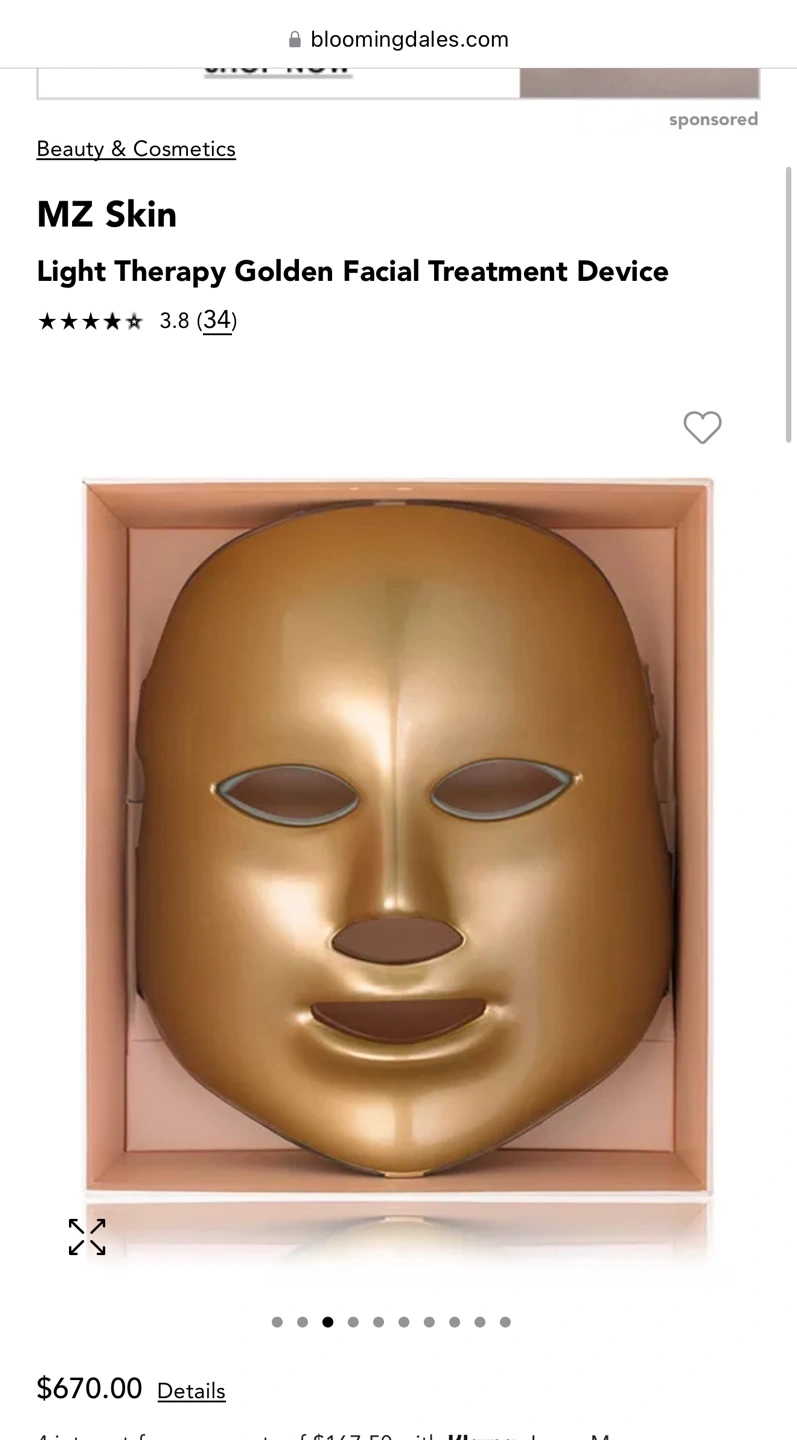Expand the product image to full screen
The height and width of the screenshot is (1440, 797).
point(87,1236)
